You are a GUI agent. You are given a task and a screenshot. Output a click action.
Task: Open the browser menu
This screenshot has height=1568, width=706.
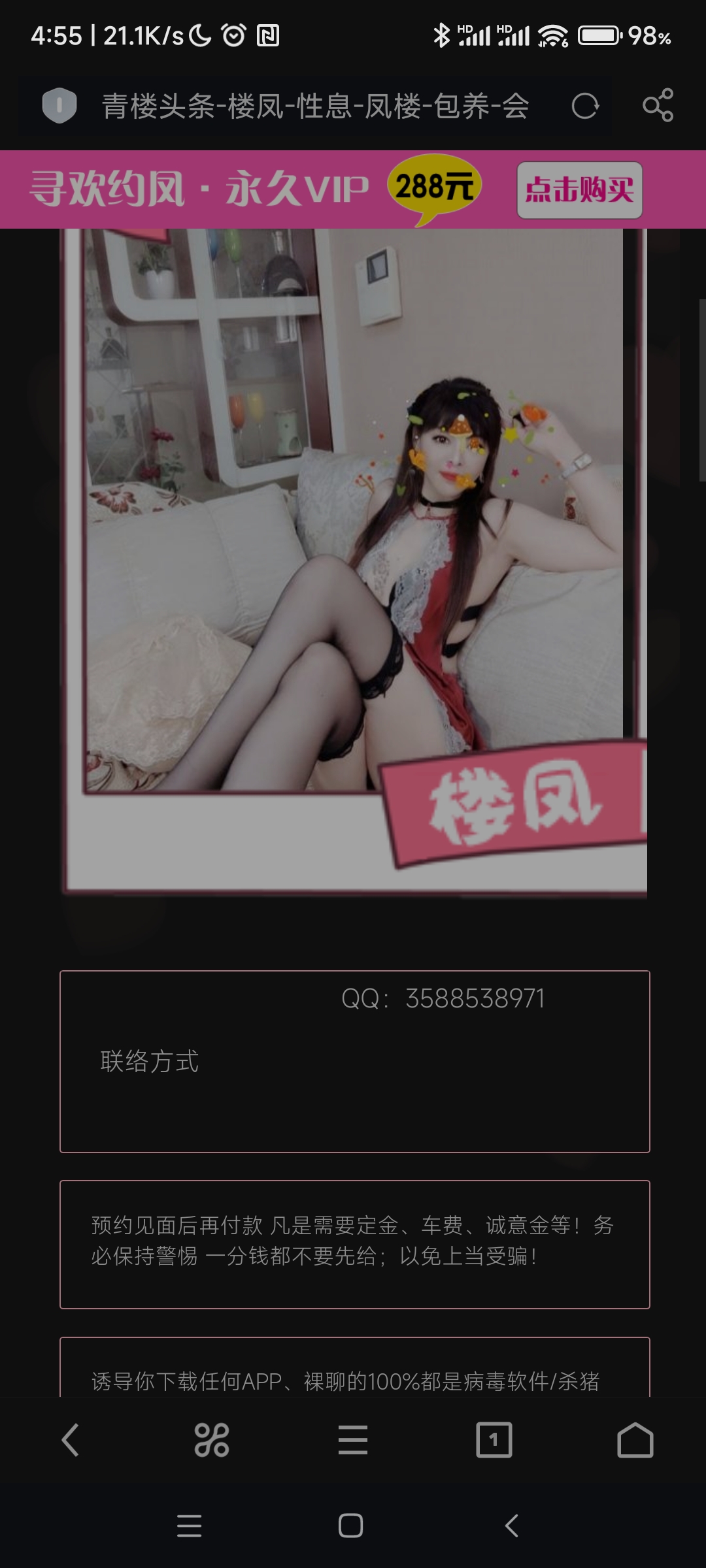pos(353,1440)
